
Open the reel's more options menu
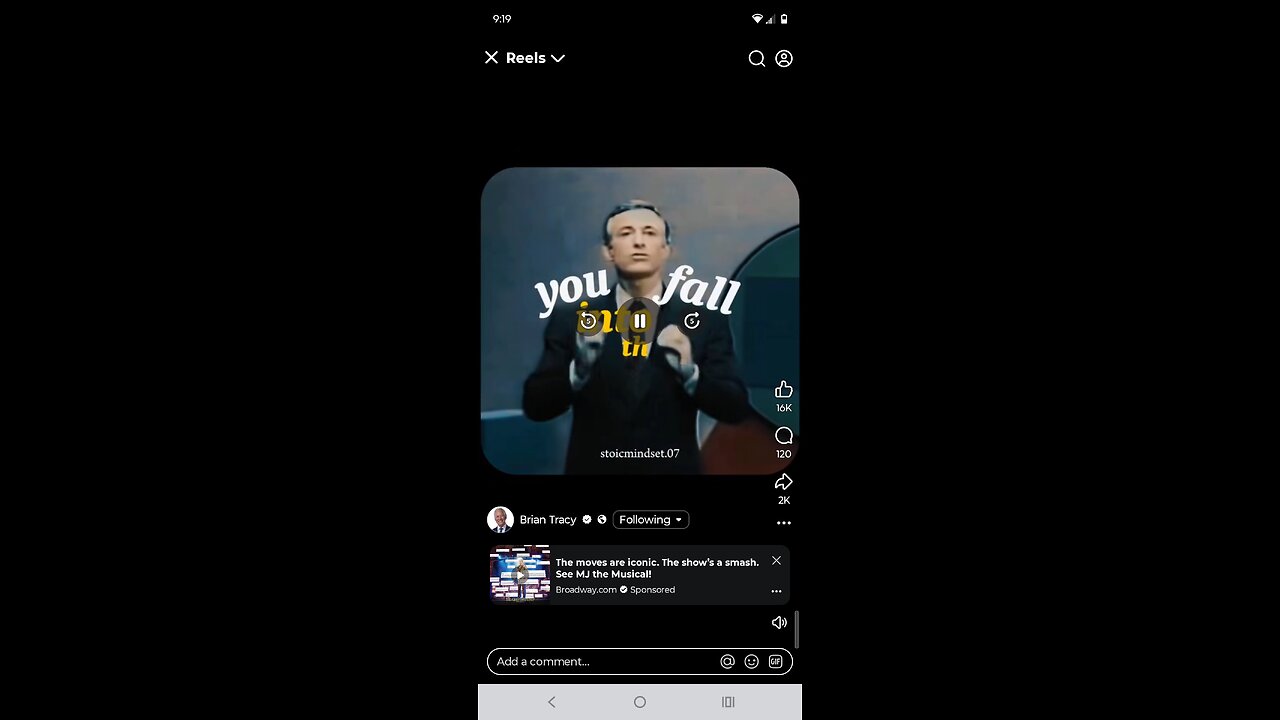pos(784,523)
